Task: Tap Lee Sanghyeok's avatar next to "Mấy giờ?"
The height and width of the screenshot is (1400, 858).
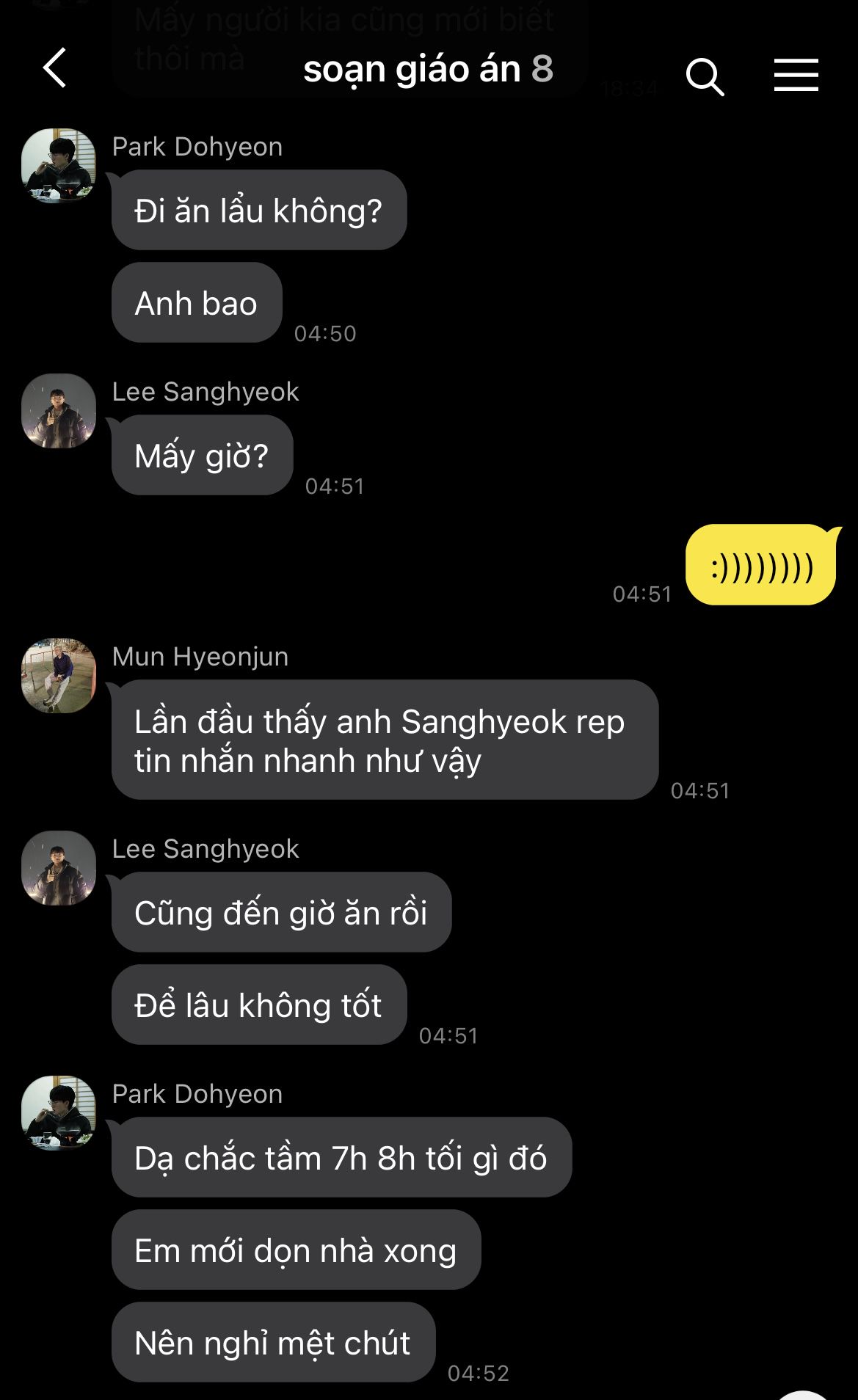Action: point(59,411)
